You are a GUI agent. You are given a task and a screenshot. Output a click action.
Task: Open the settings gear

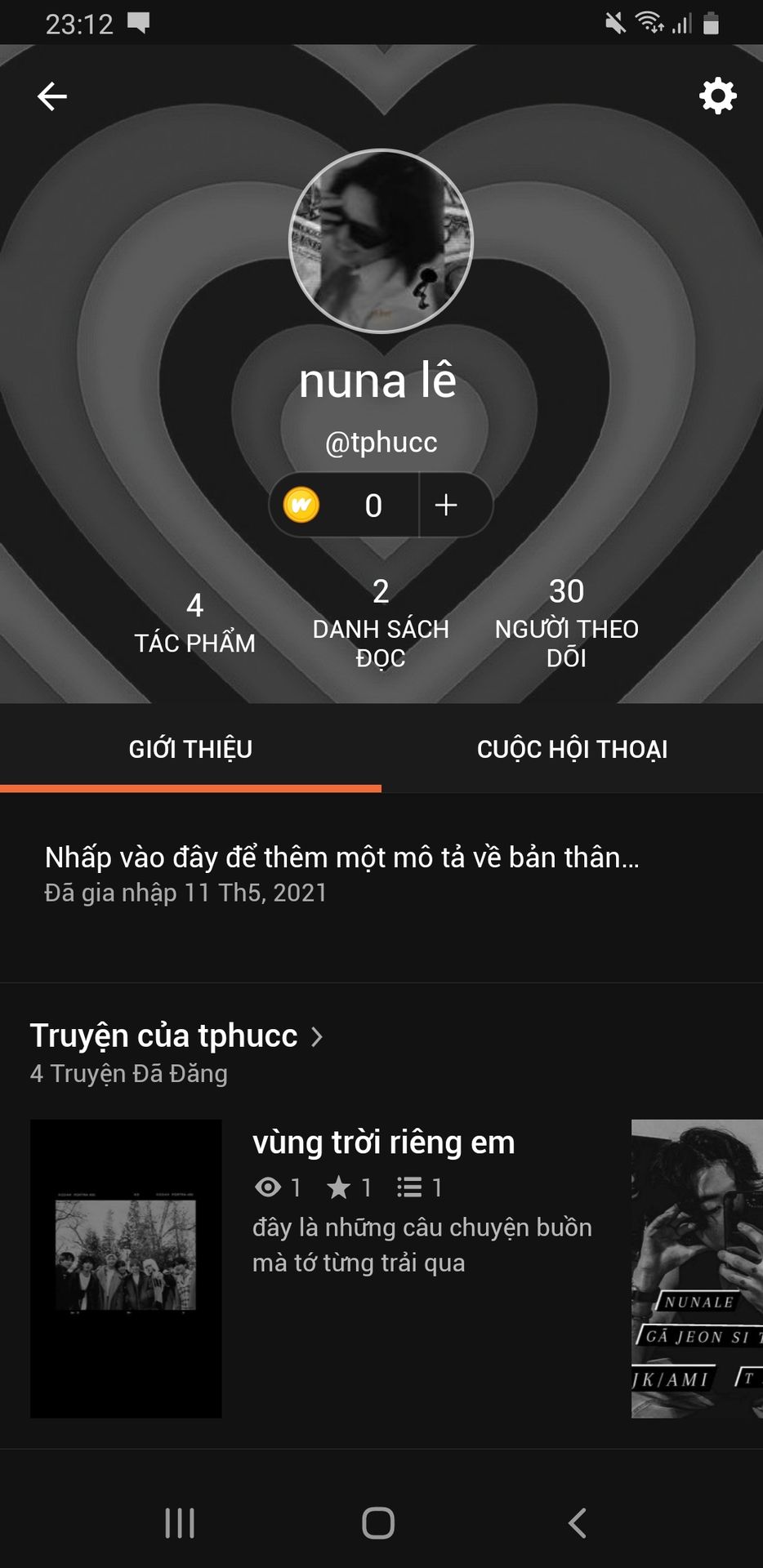pyautogui.click(x=717, y=96)
